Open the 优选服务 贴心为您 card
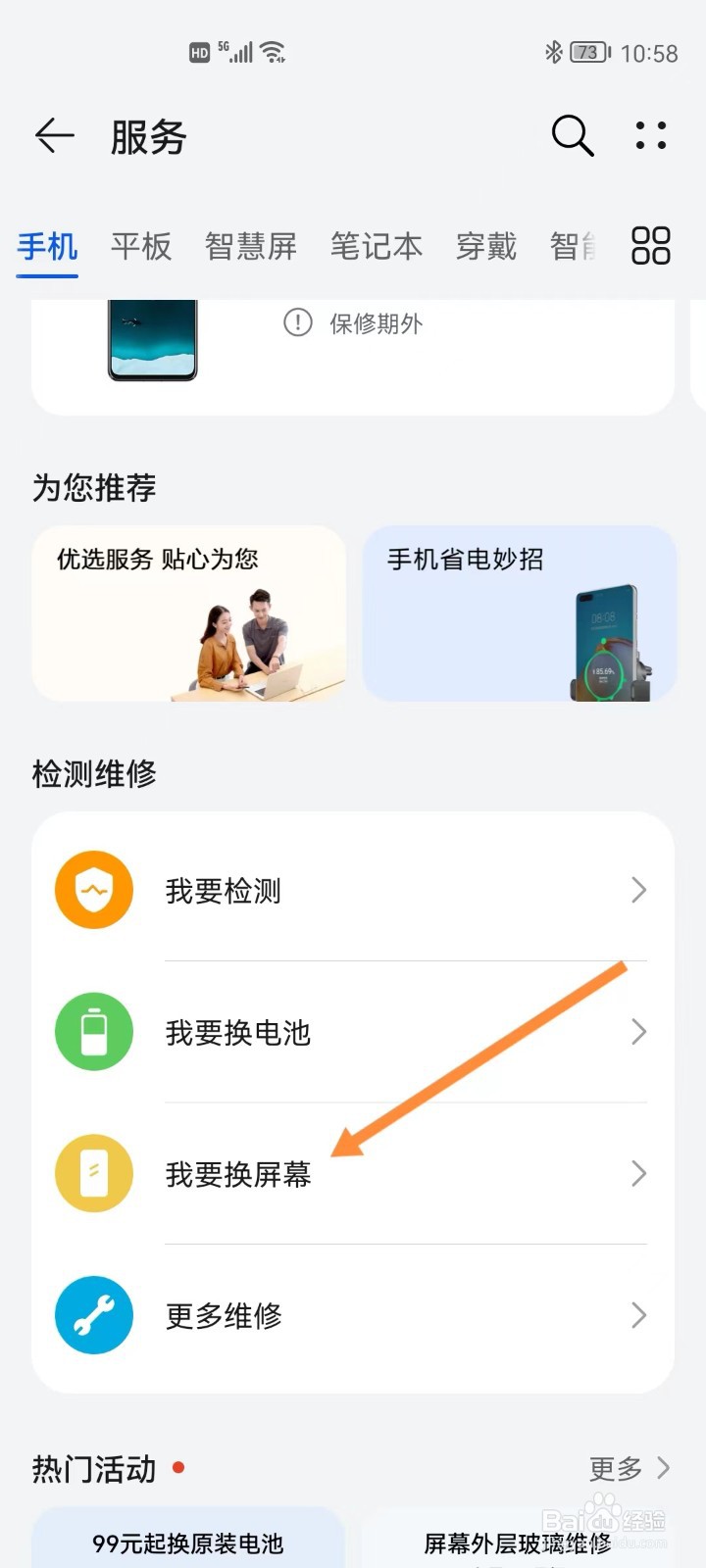Viewport: 706px width, 1568px height. [x=188, y=614]
